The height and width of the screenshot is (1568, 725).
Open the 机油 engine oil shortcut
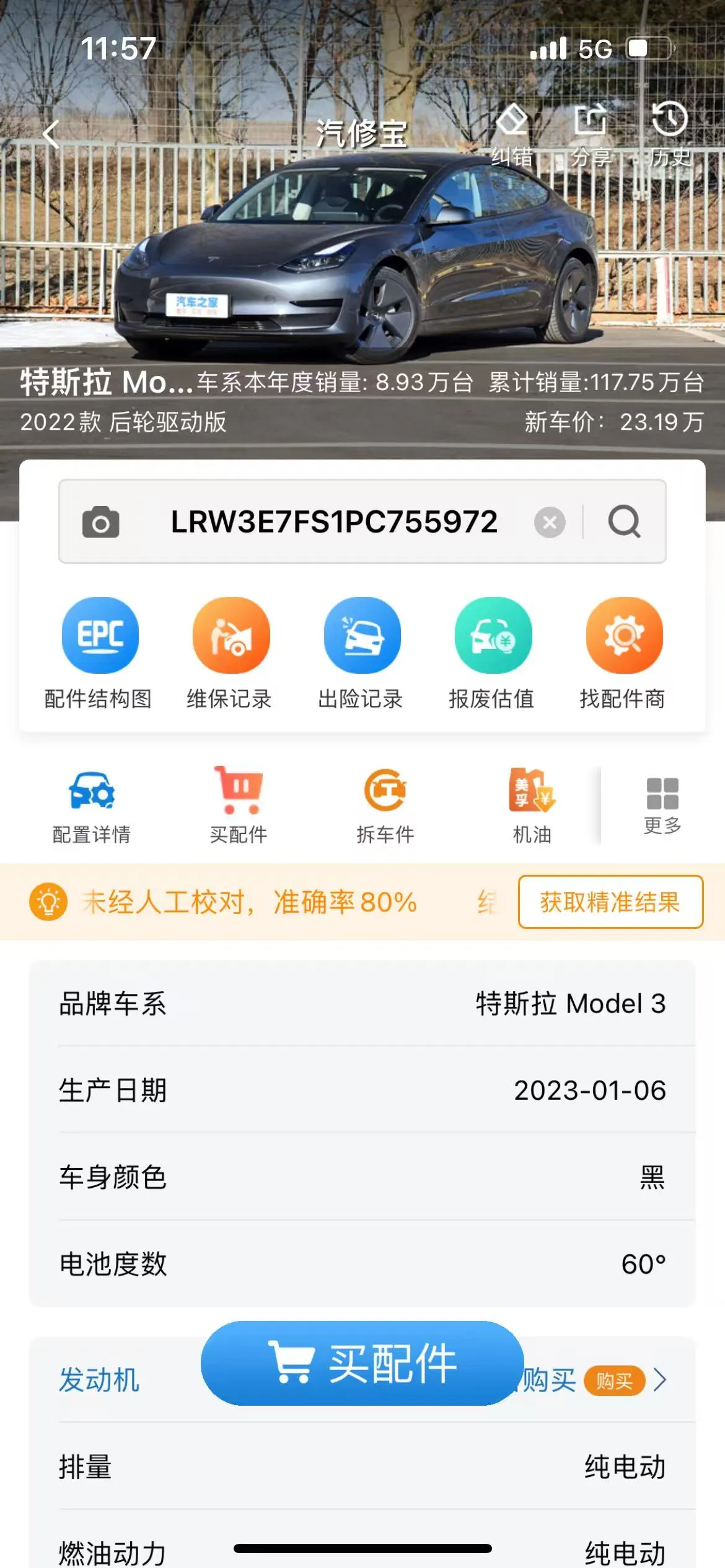[x=532, y=807]
